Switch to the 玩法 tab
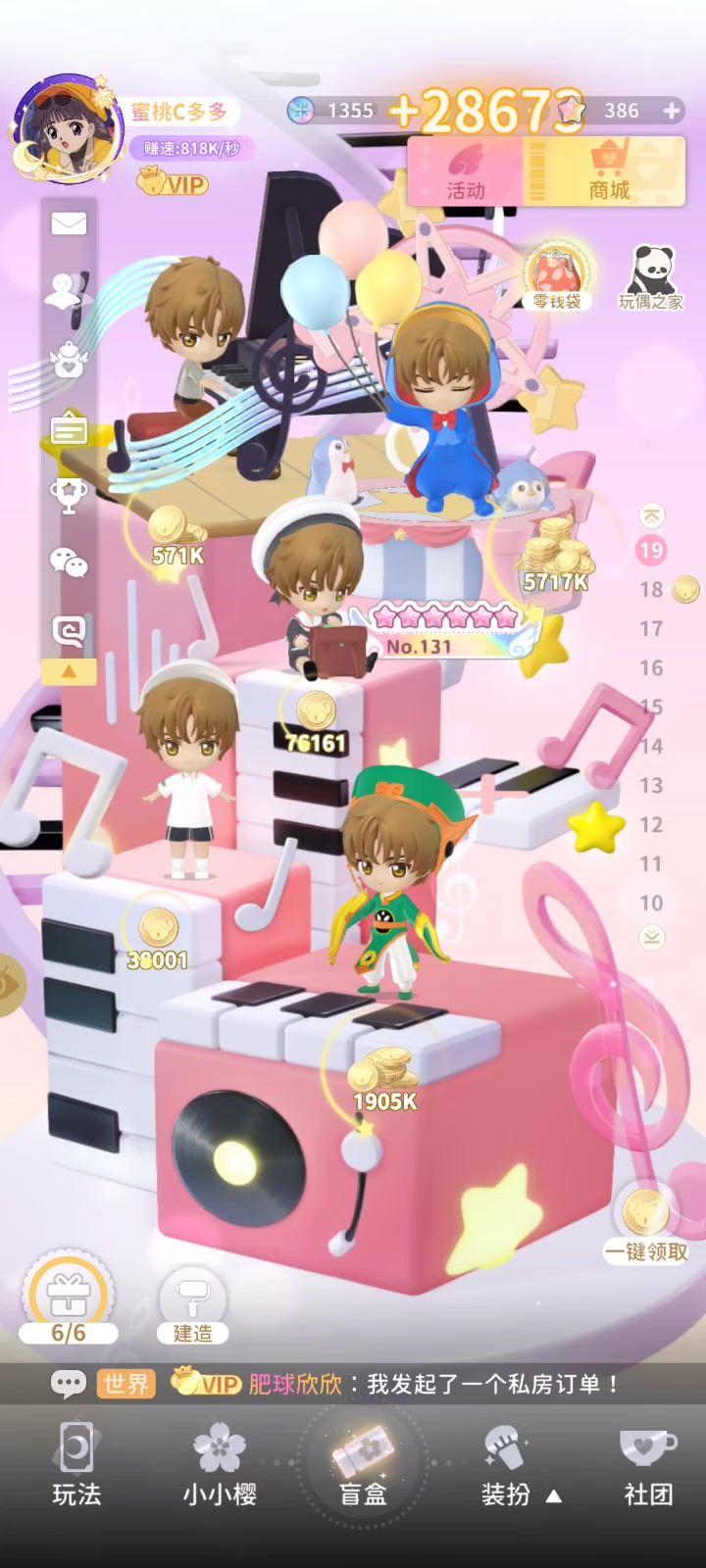The width and height of the screenshot is (706, 1568). click(76, 1463)
